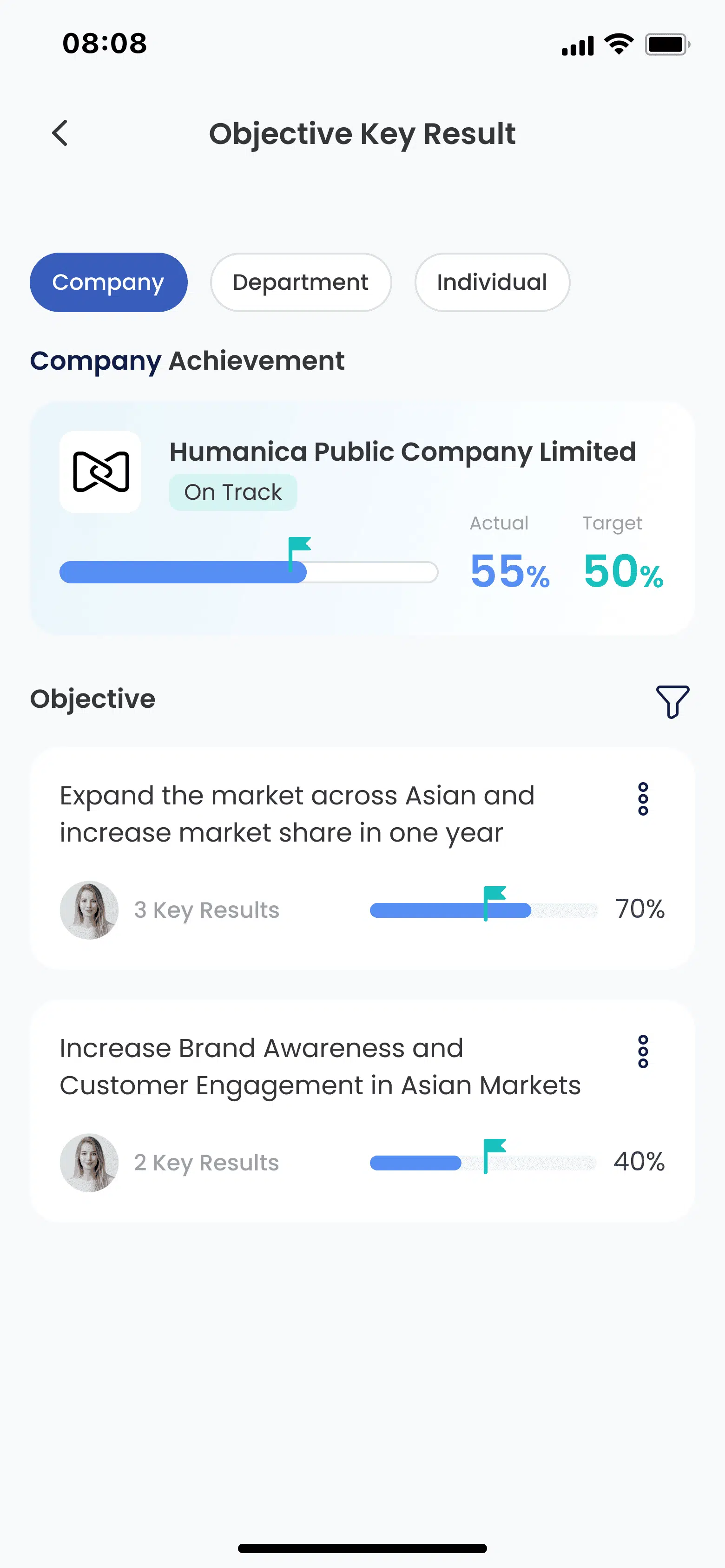Select the Individual filter pill
This screenshot has height=1568, width=725.
pos(492,282)
